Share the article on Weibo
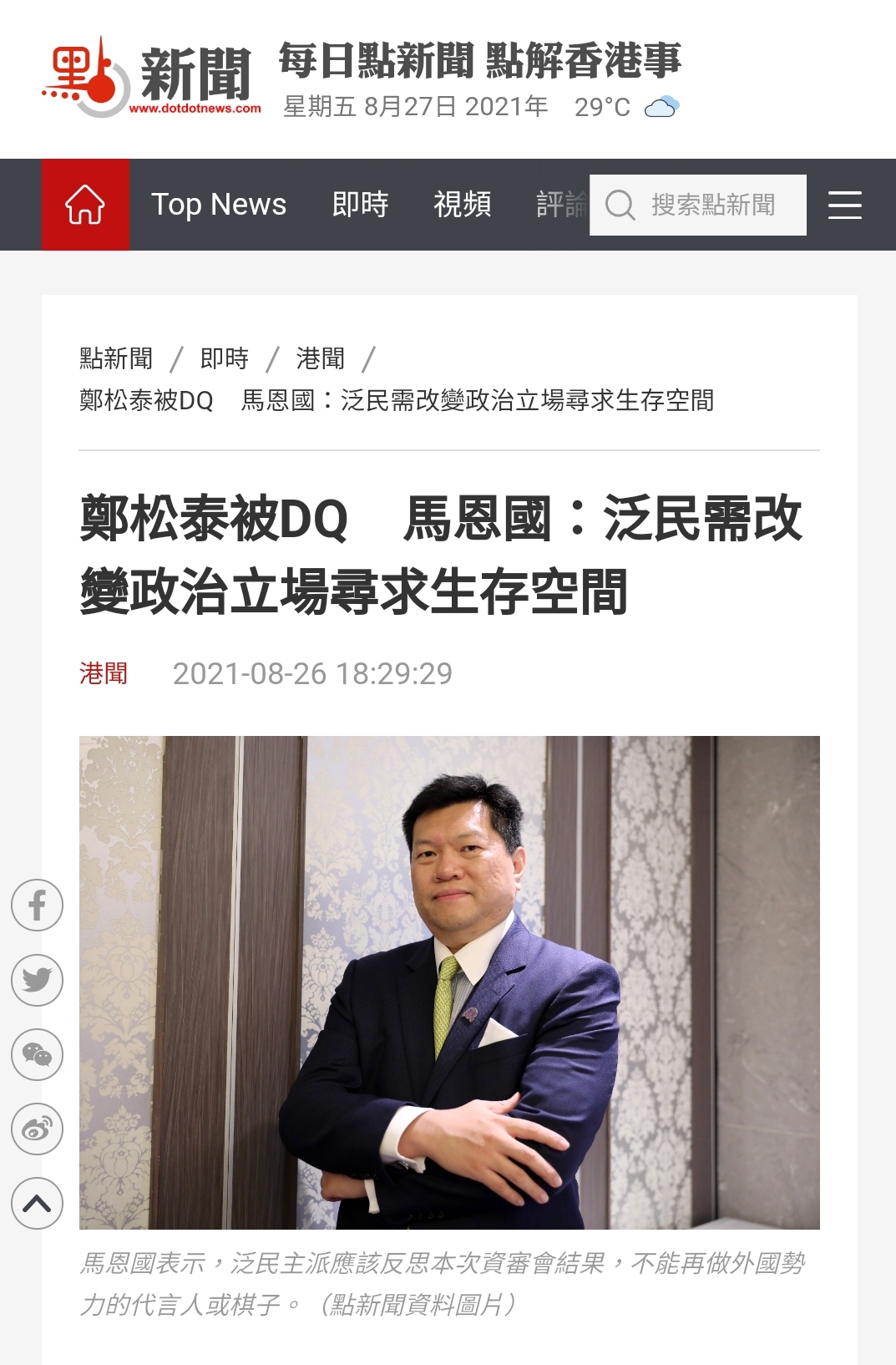The height and width of the screenshot is (1365, 896). pyautogui.click(x=37, y=1129)
